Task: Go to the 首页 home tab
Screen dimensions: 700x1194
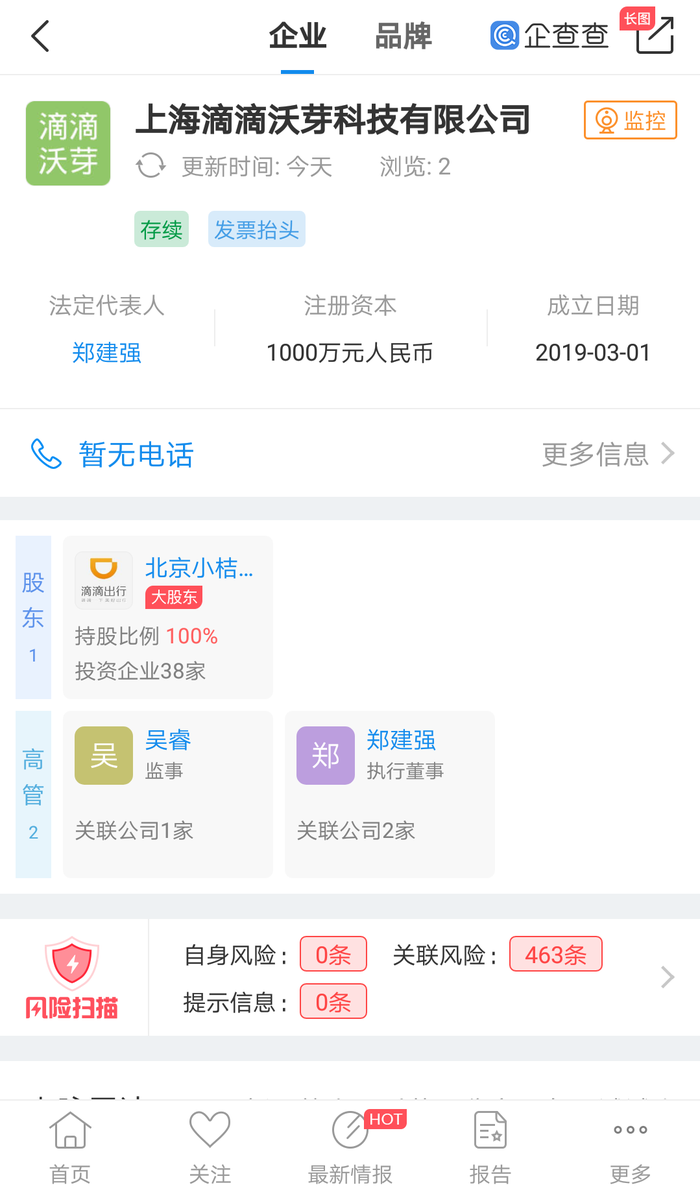Action: pyautogui.click(x=70, y=1148)
